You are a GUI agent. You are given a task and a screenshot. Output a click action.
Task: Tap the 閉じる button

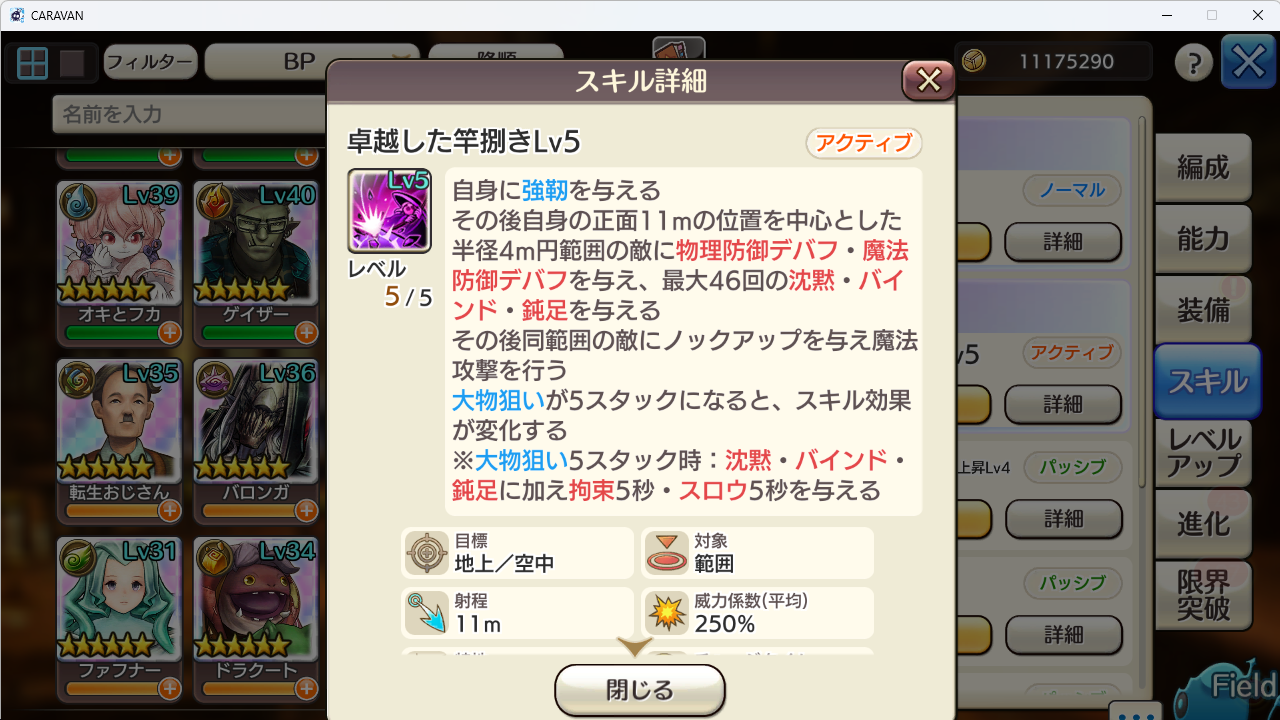tap(639, 690)
